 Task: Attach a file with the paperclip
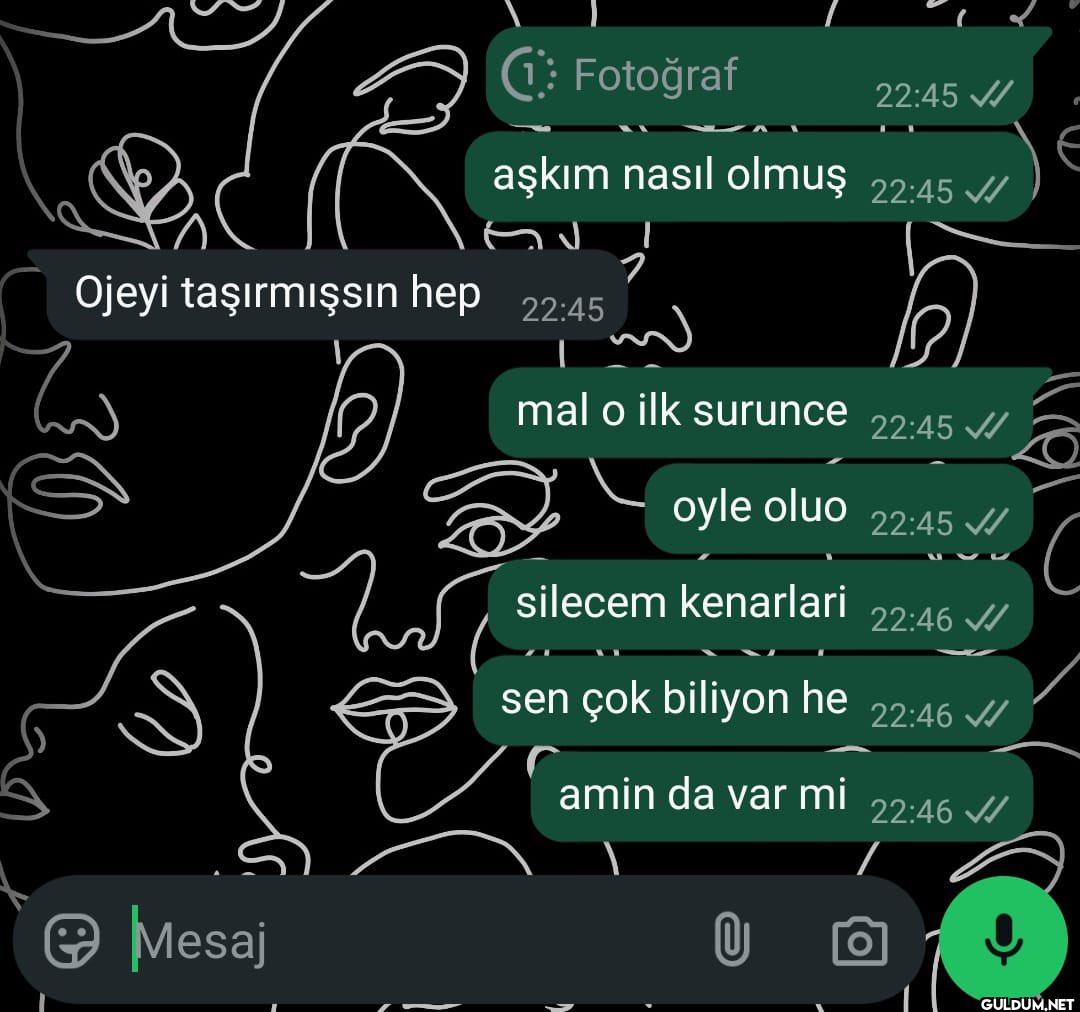point(732,940)
